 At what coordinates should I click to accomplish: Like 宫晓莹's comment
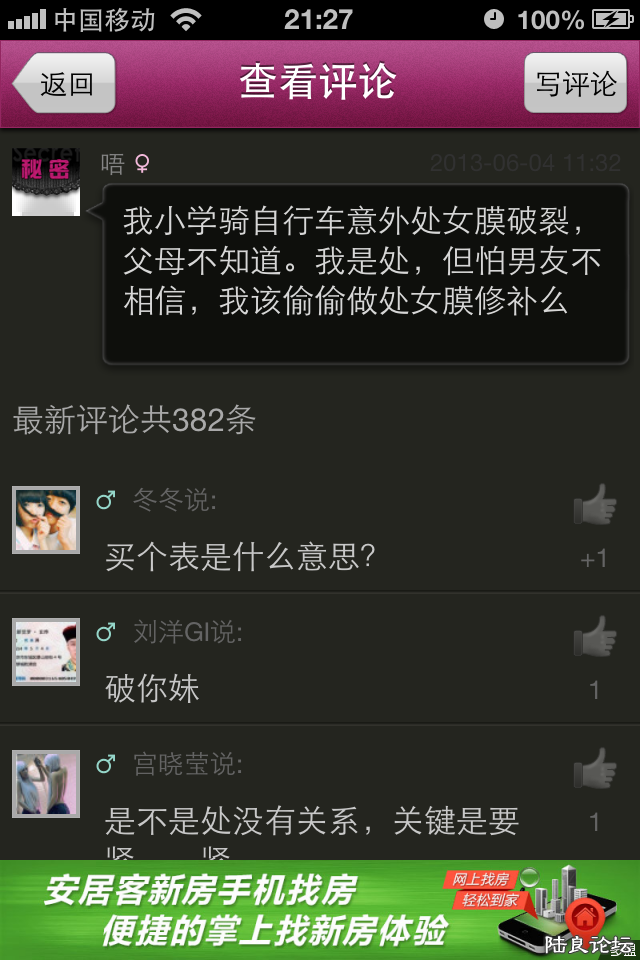coord(595,770)
